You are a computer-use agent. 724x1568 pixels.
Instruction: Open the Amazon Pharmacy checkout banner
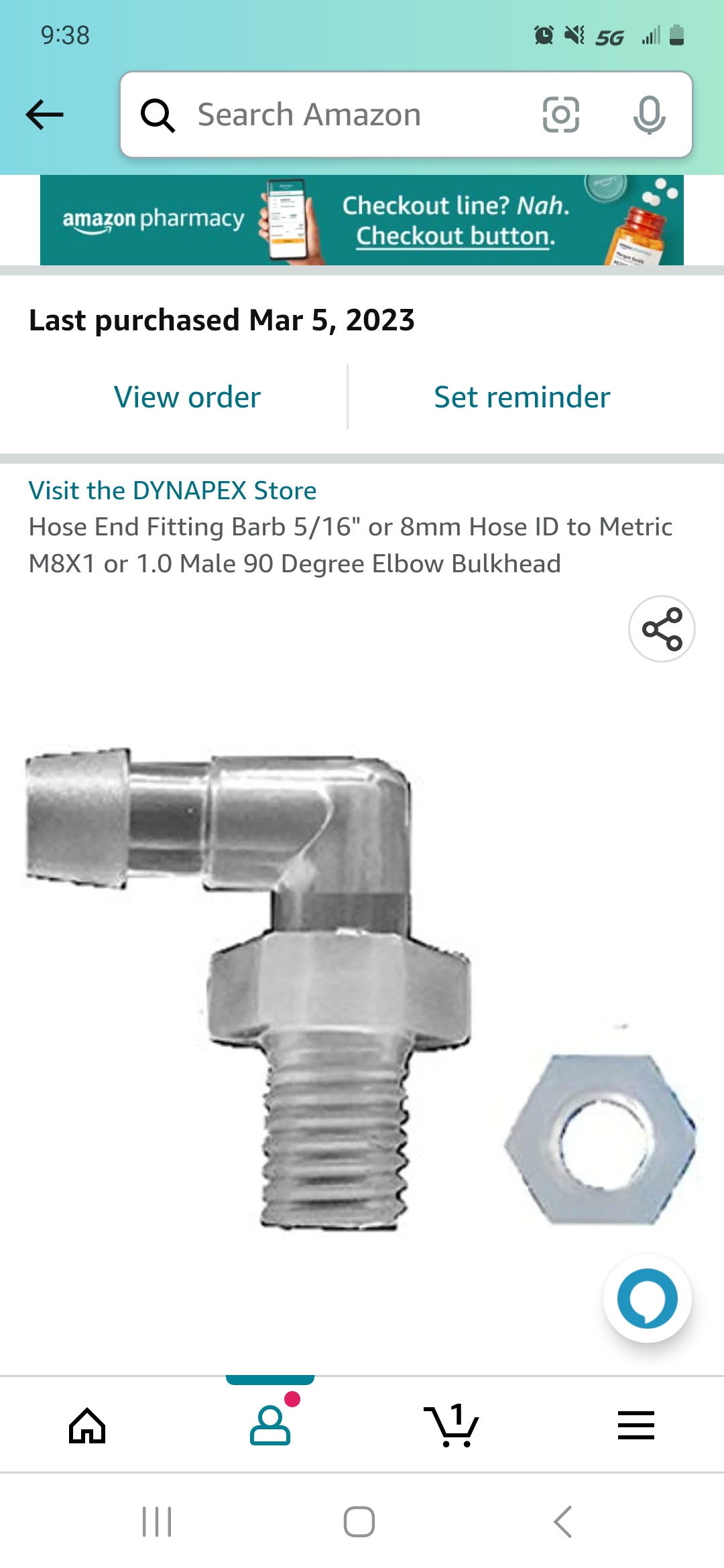(x=362, y=220)
